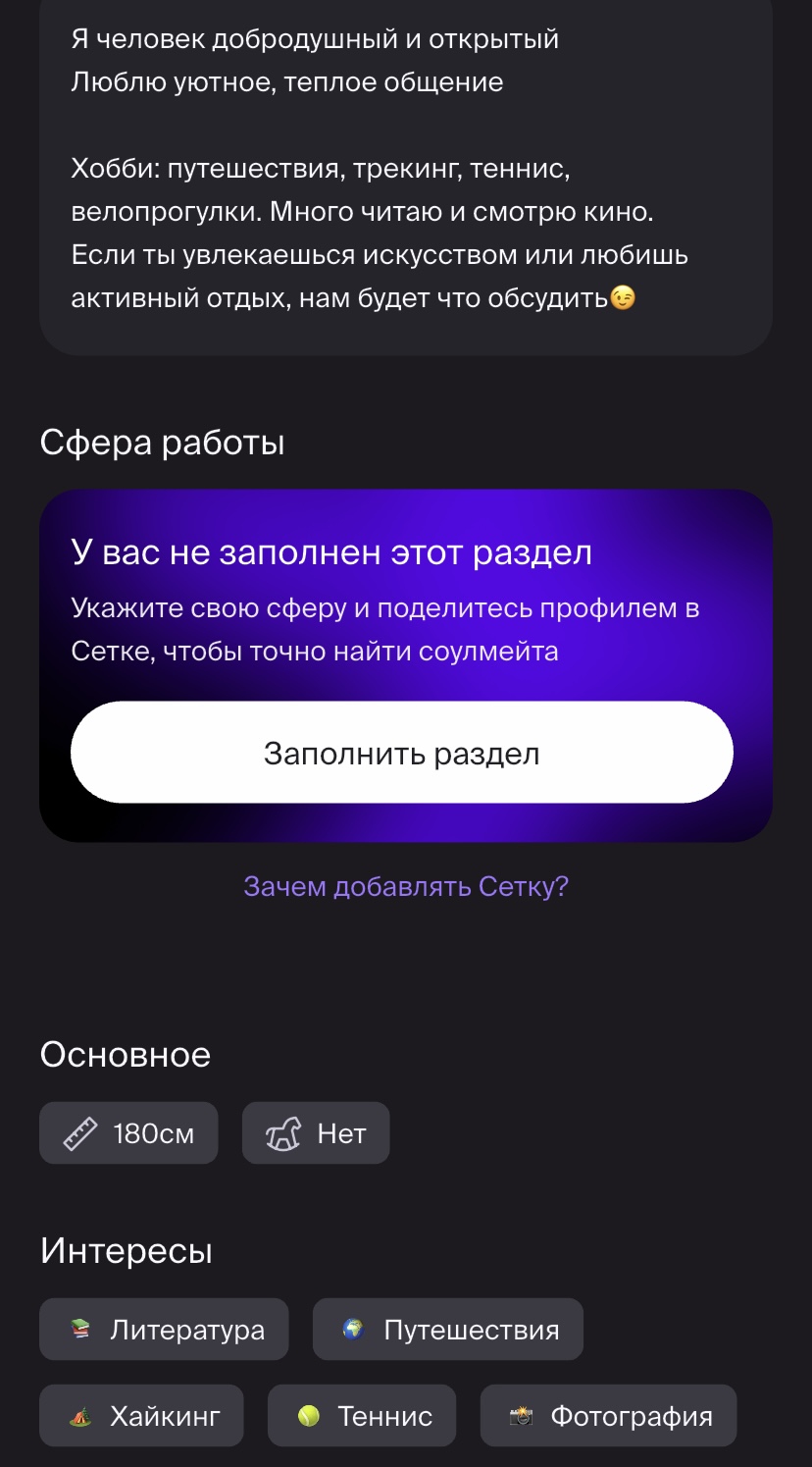The width and height of the screenshot is (812, 1467).
Task: Select the Фотография interest chip
Action: click(x=608, y=1416)
